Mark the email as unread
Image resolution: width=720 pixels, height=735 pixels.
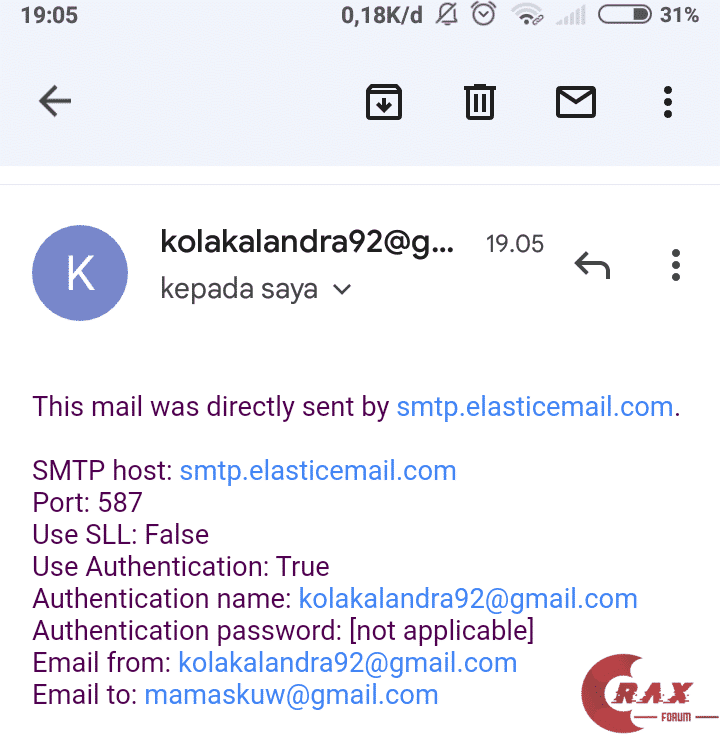click(575, 101)
